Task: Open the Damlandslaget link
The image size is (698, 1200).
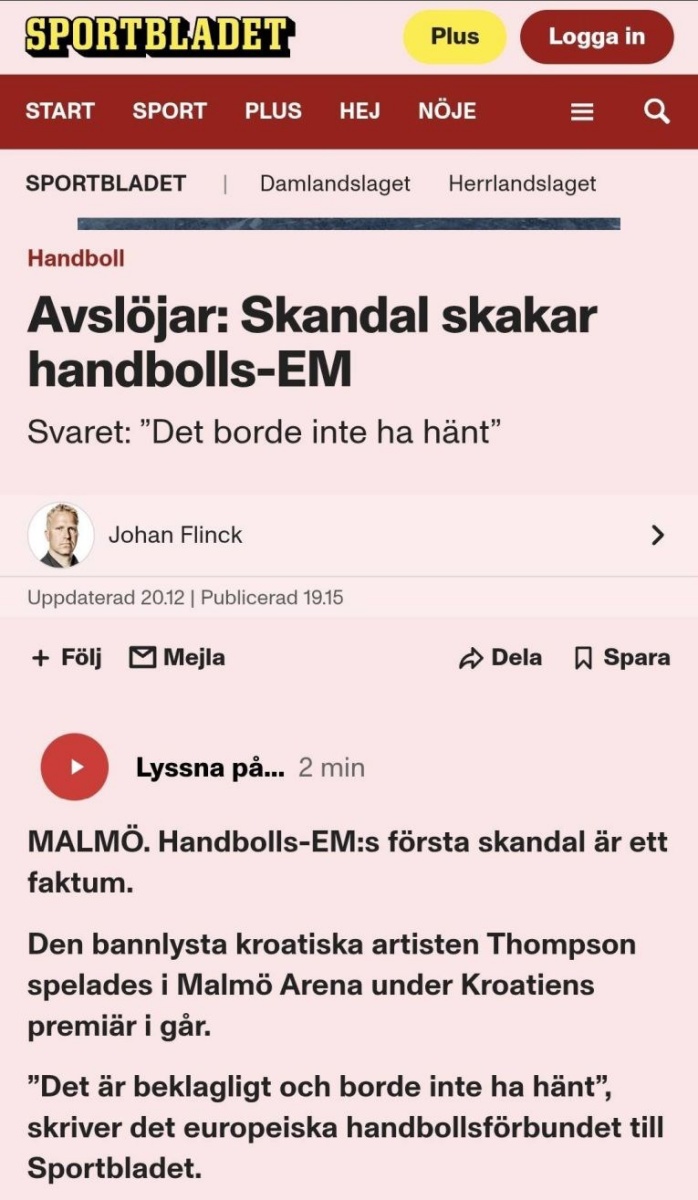Action: click(335, 183)
